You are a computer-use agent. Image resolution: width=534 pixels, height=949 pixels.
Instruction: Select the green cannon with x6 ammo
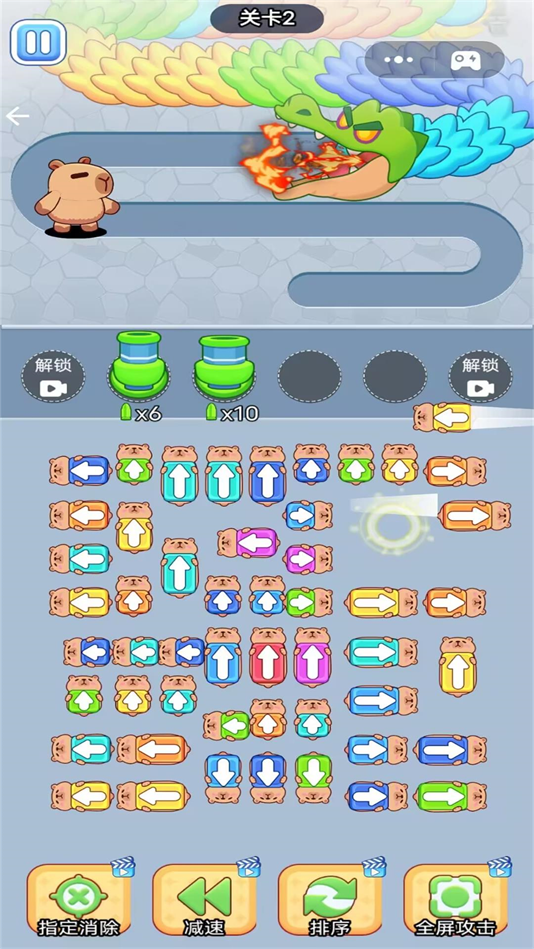(139, 364)
